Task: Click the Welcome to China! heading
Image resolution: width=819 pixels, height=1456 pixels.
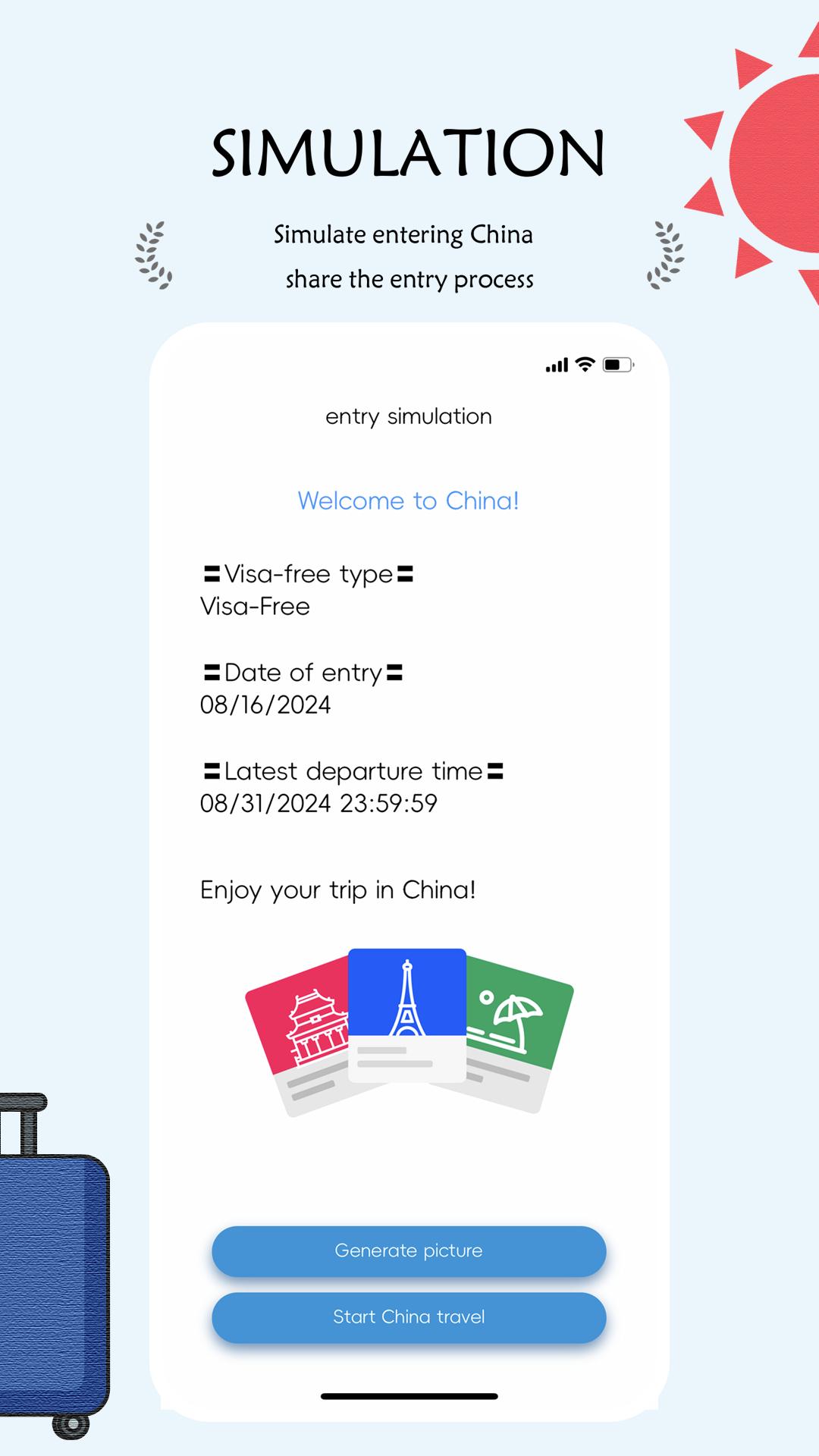Action: [x=408, y=500]
